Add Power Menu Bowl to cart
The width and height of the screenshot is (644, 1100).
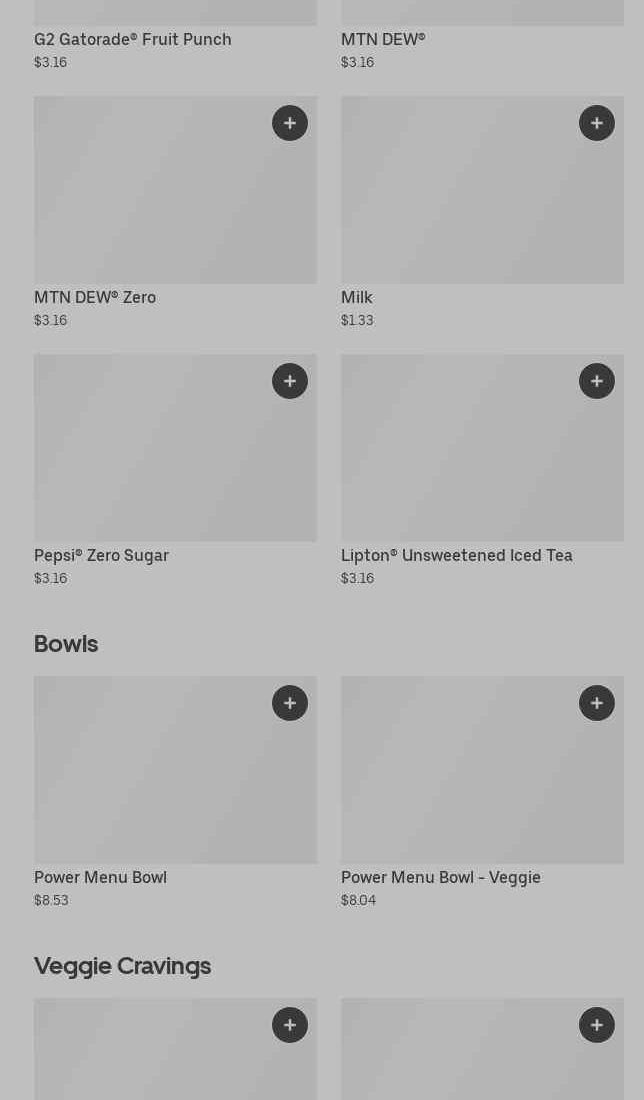290,703
